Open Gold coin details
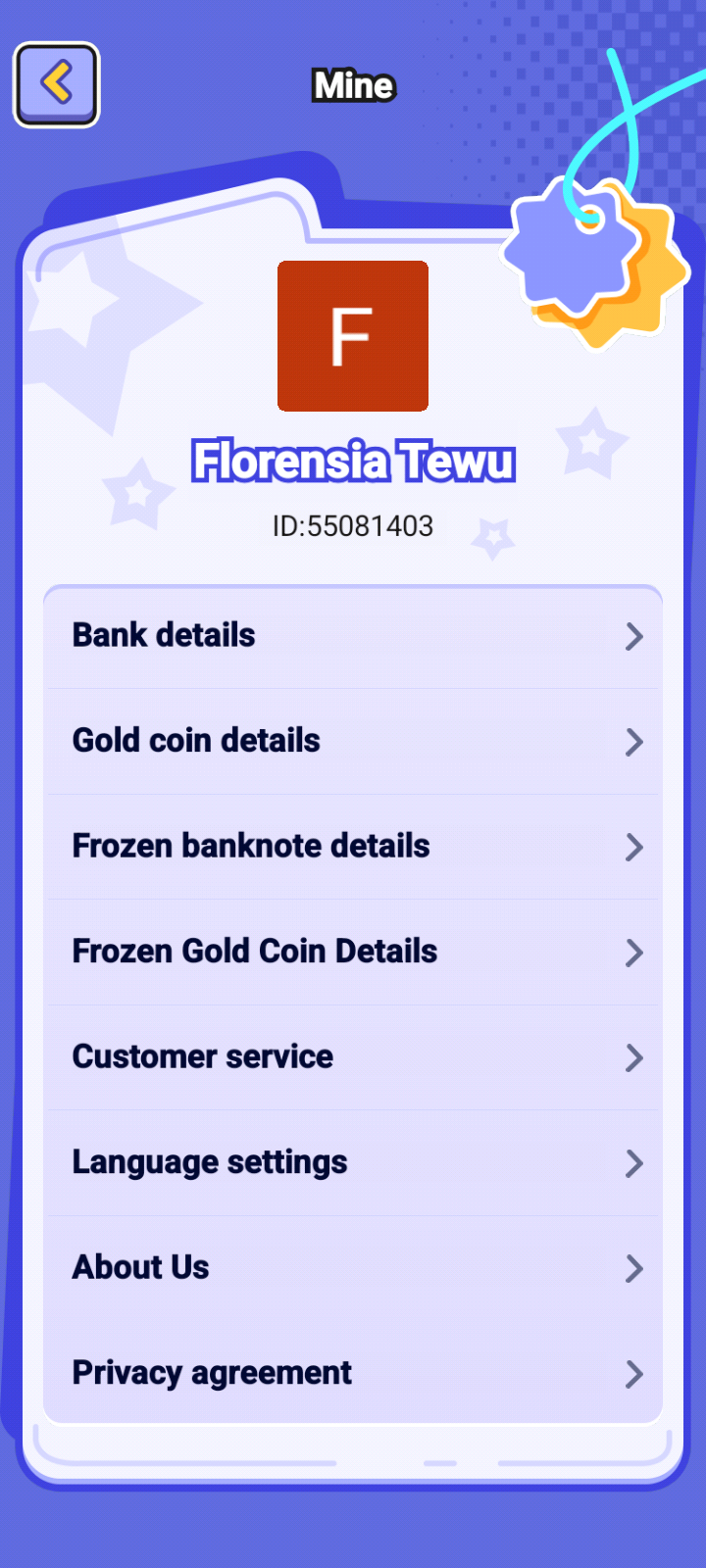The width and height of the screenshot is (706, 1568). 353,741
